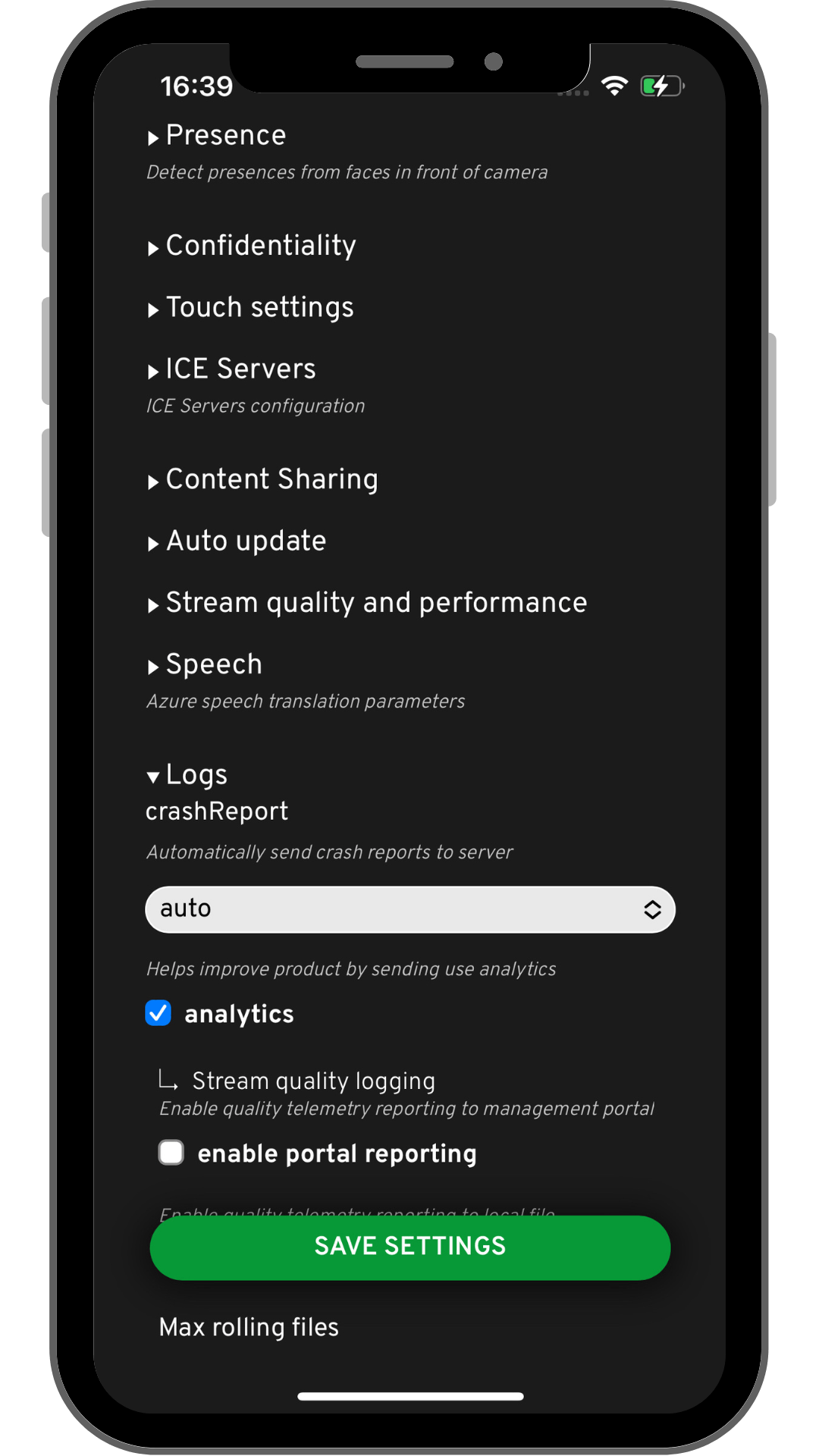
Task: Tap Save Settings button
Action: click(x=410, y=1247)
